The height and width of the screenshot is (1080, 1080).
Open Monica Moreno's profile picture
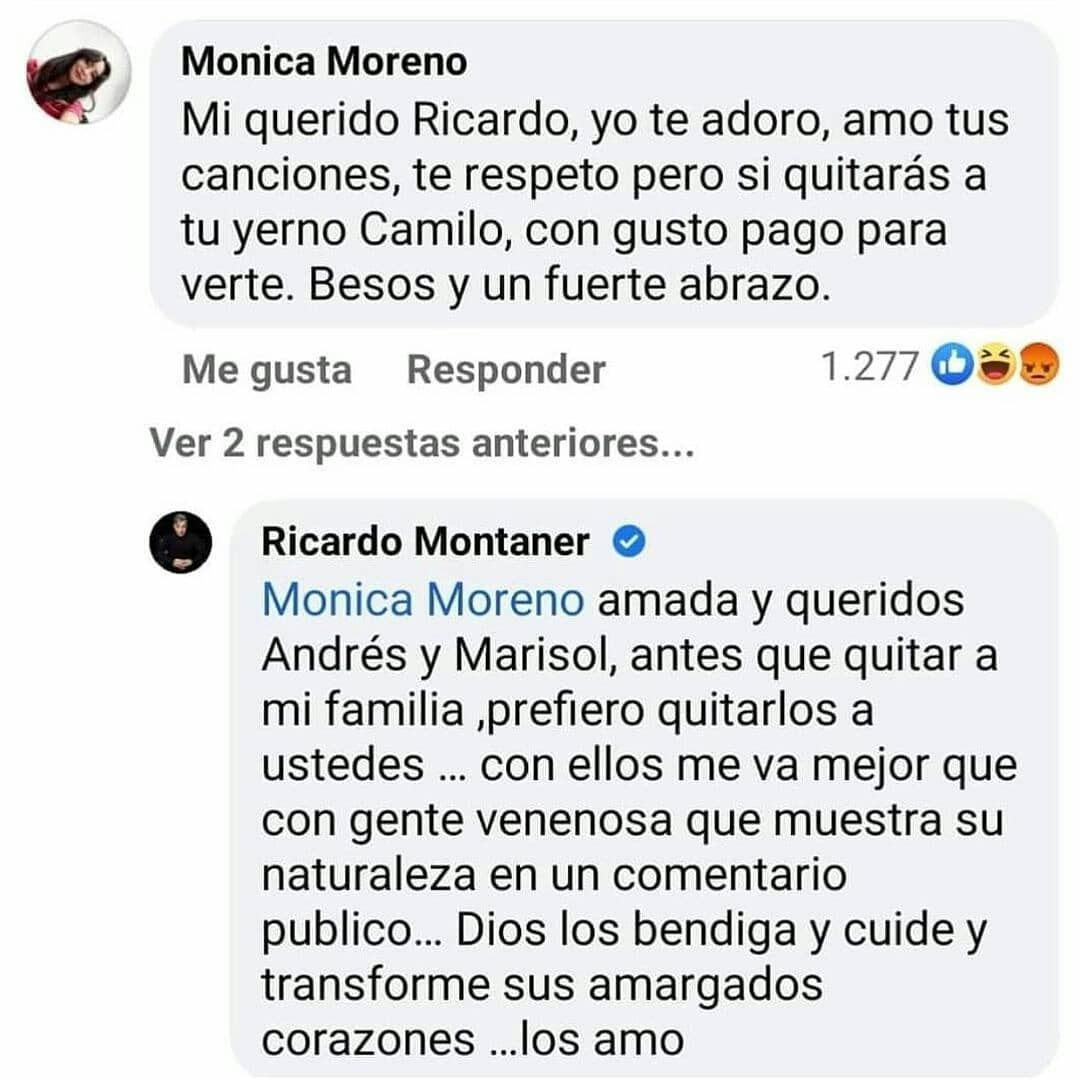tap(79, 72)
